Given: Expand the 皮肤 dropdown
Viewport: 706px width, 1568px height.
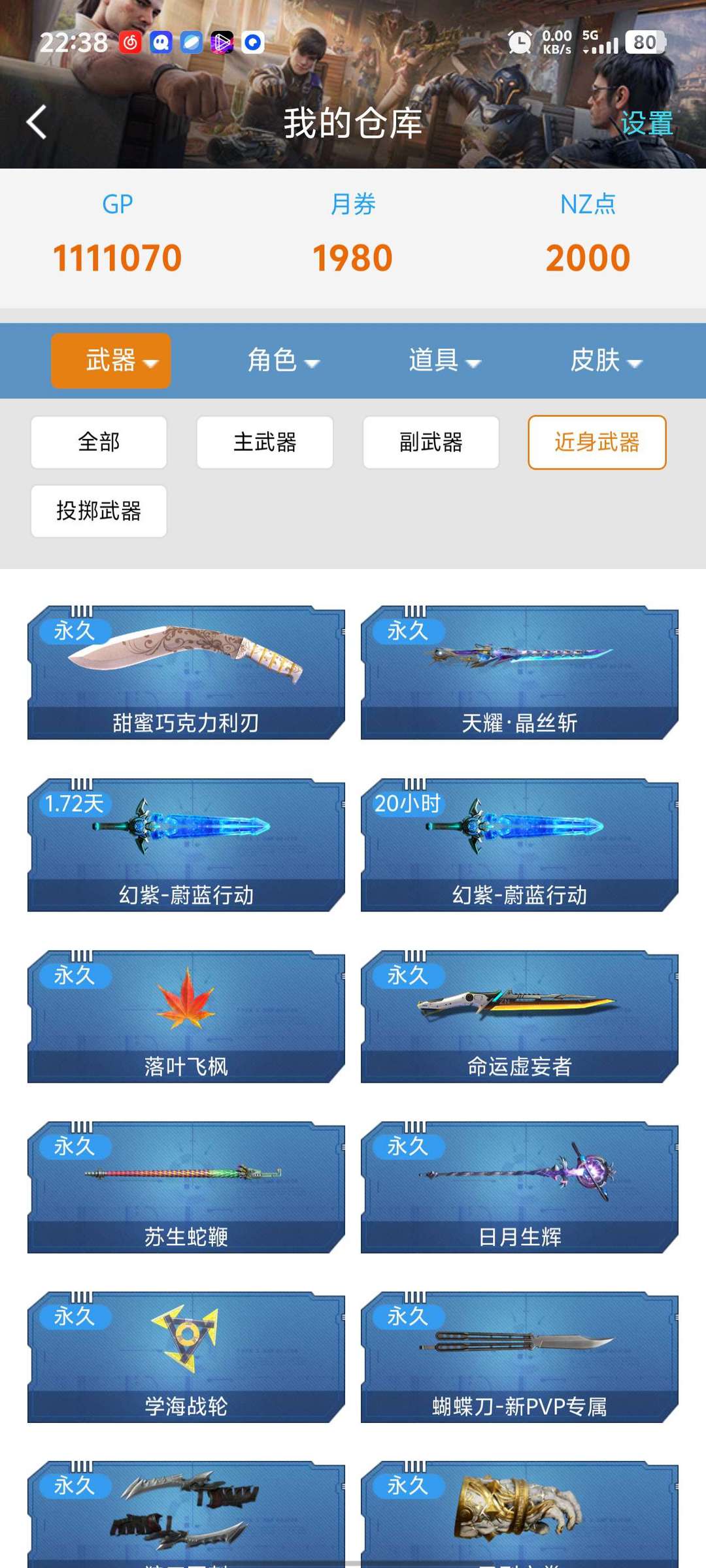Looking at the screenshot, I should point(605,361).
